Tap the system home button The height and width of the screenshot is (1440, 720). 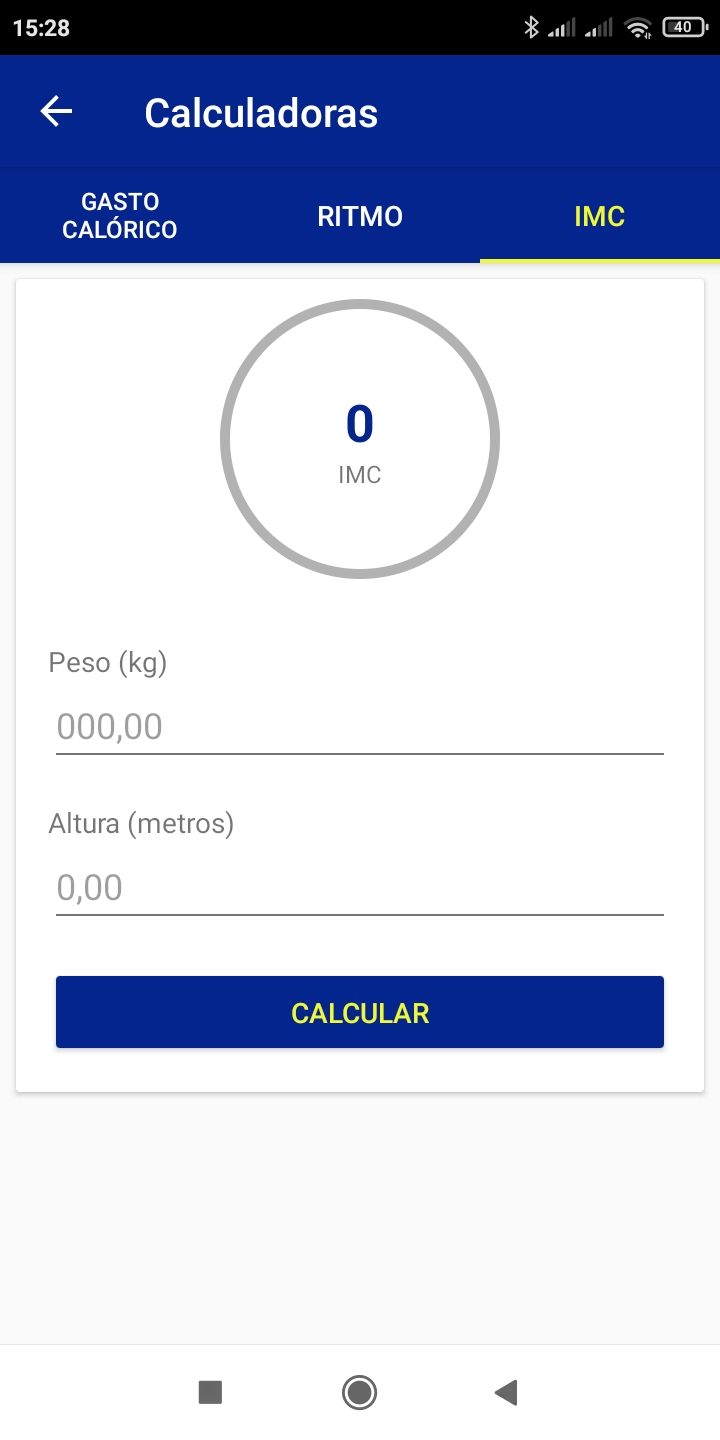pos(359,1392)
